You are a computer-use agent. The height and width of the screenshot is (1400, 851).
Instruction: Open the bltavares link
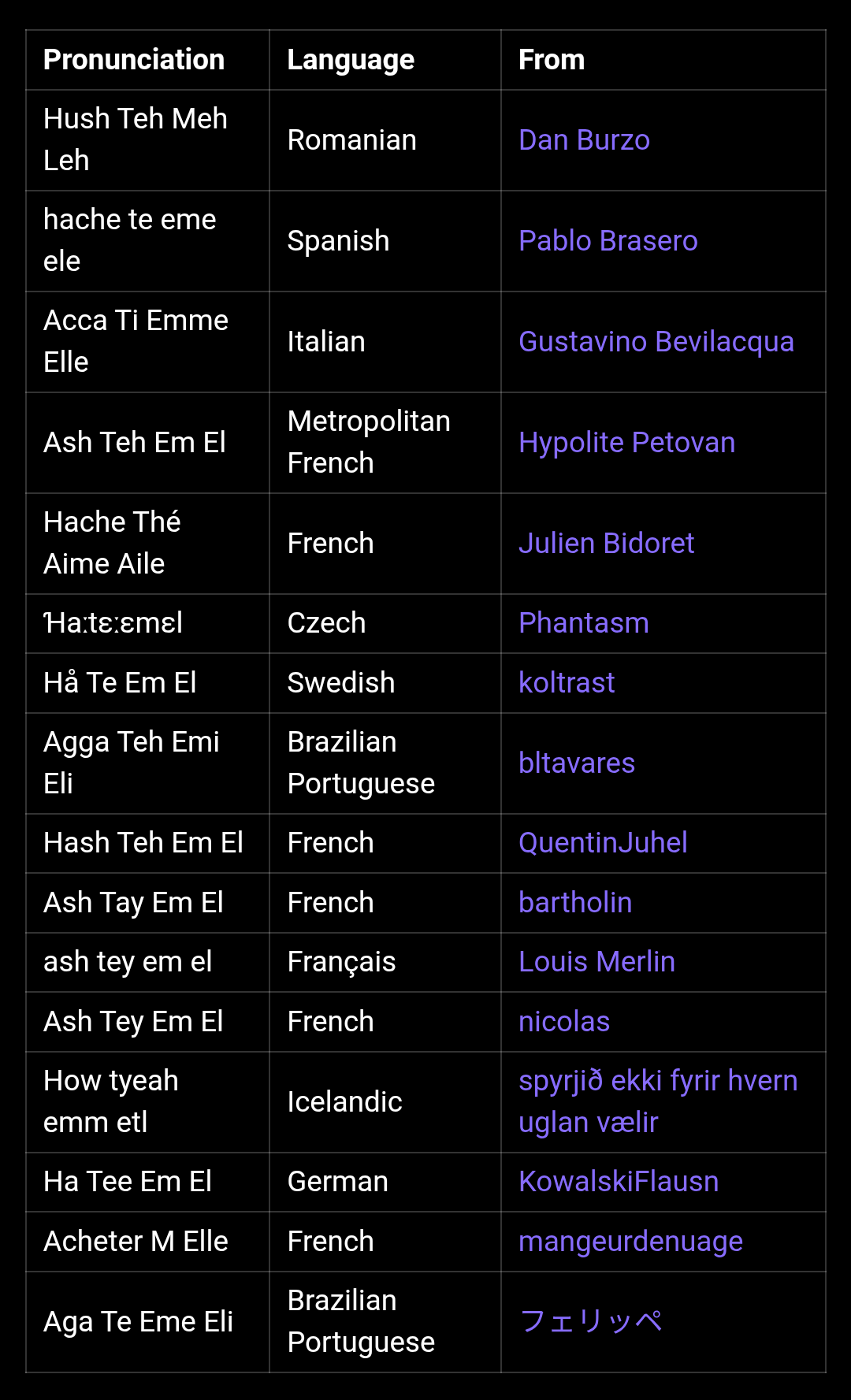click(576, 763)
